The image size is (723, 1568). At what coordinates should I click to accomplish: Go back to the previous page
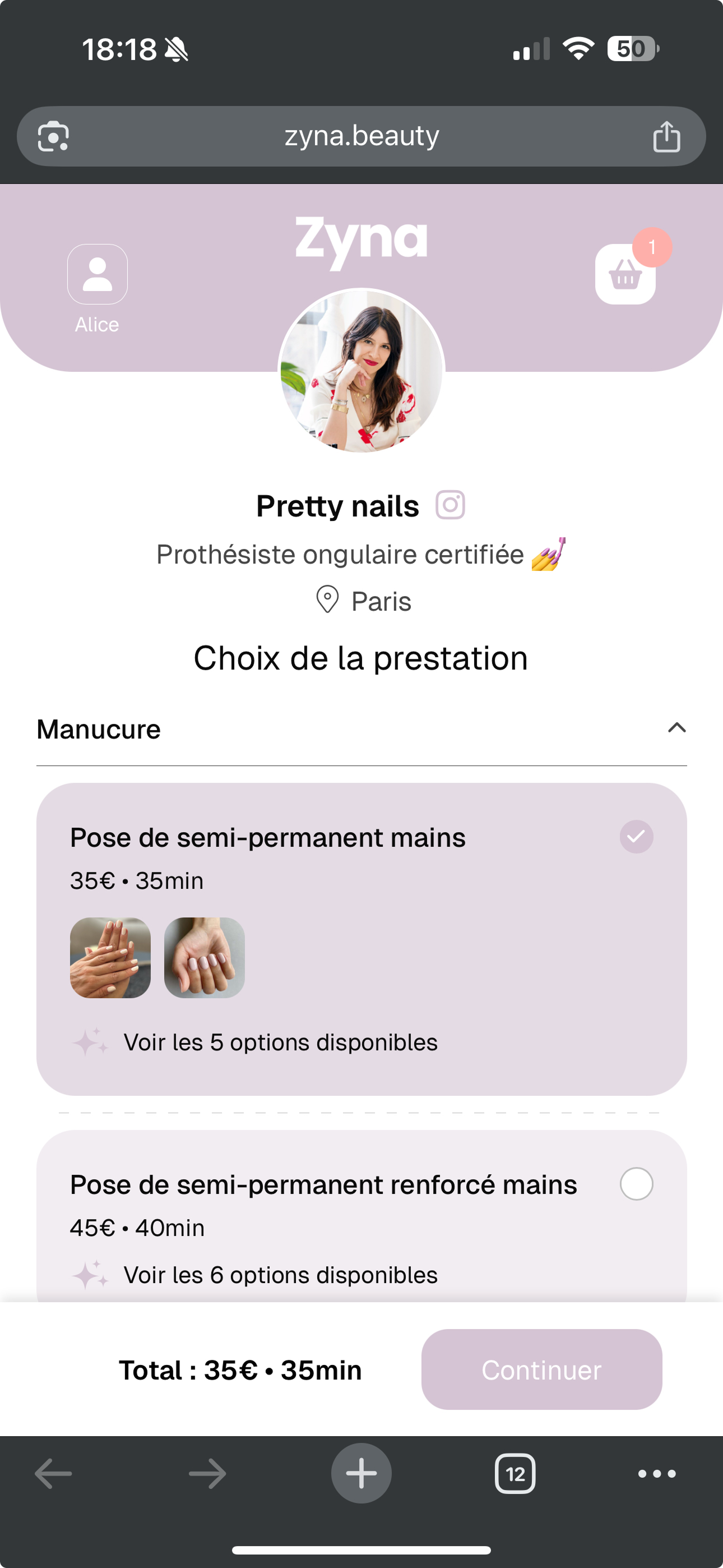(54, 1474)
